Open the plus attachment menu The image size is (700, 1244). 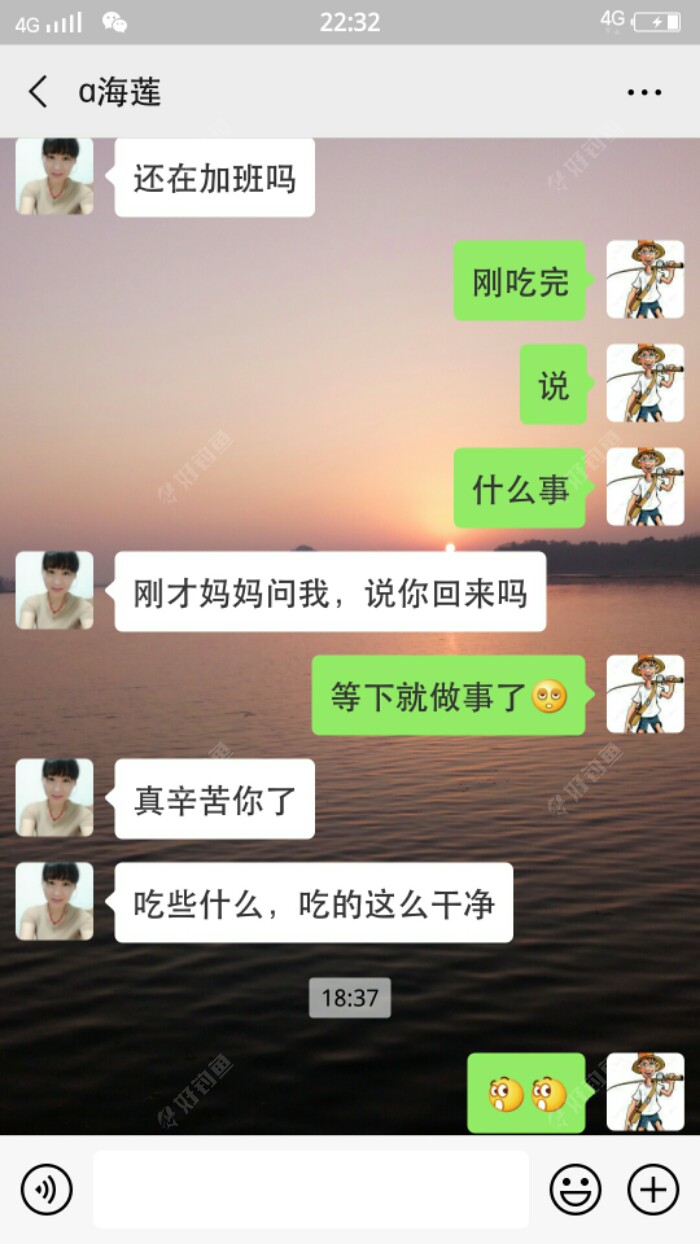point(652,1189)
